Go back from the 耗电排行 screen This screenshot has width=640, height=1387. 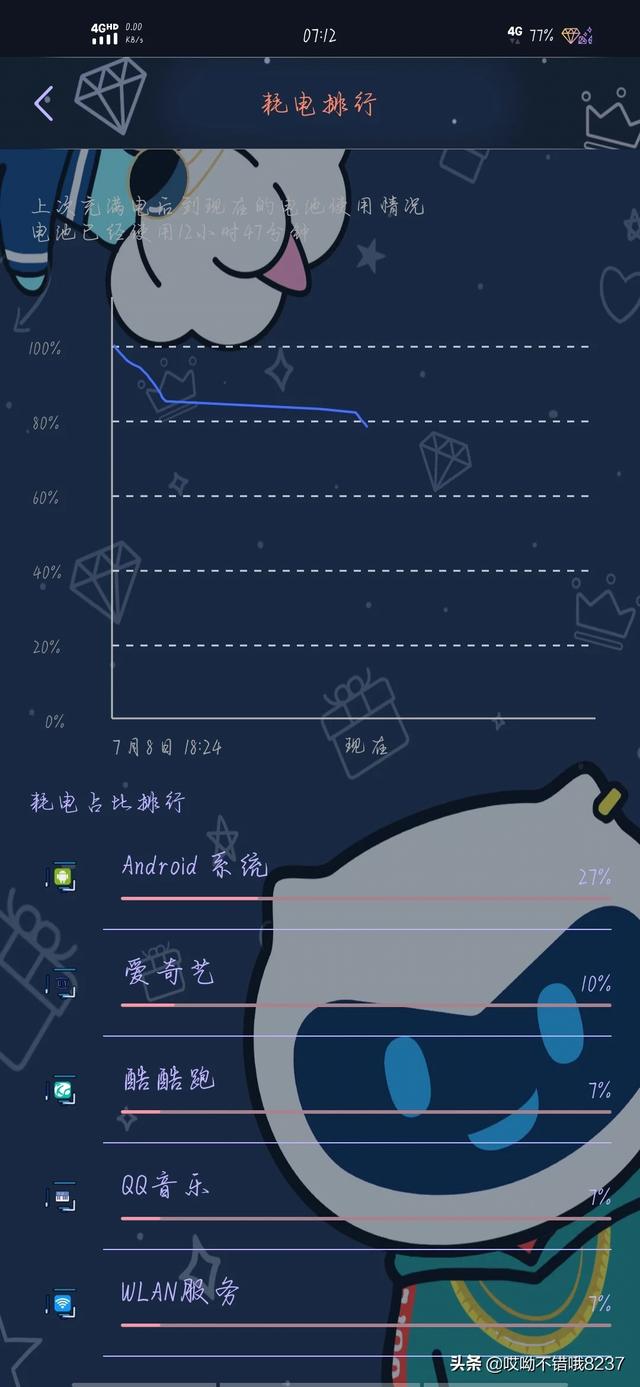[x=44, y=103]
